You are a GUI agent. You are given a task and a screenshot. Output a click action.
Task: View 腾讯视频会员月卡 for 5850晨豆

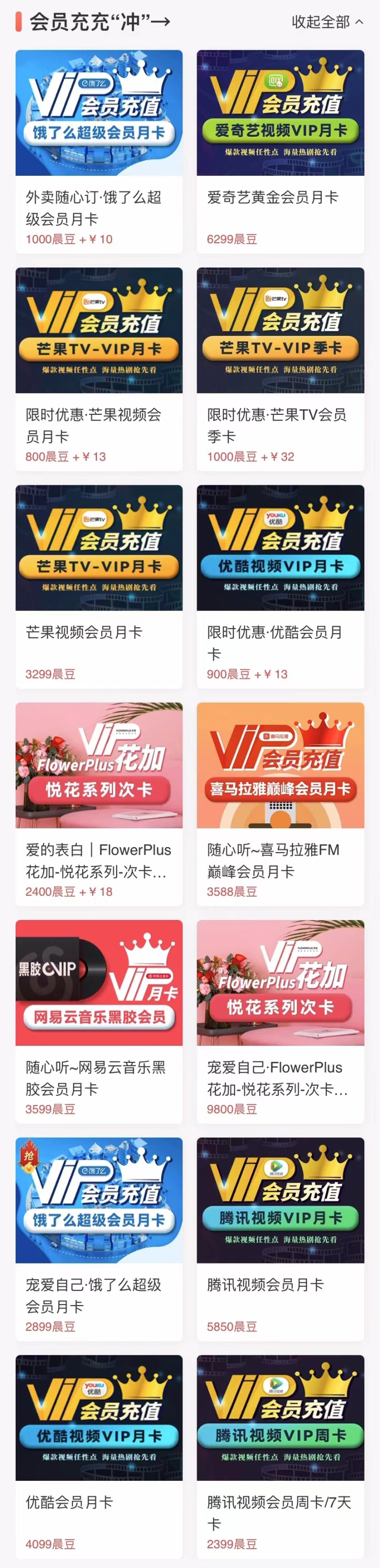click(280, 1238)
